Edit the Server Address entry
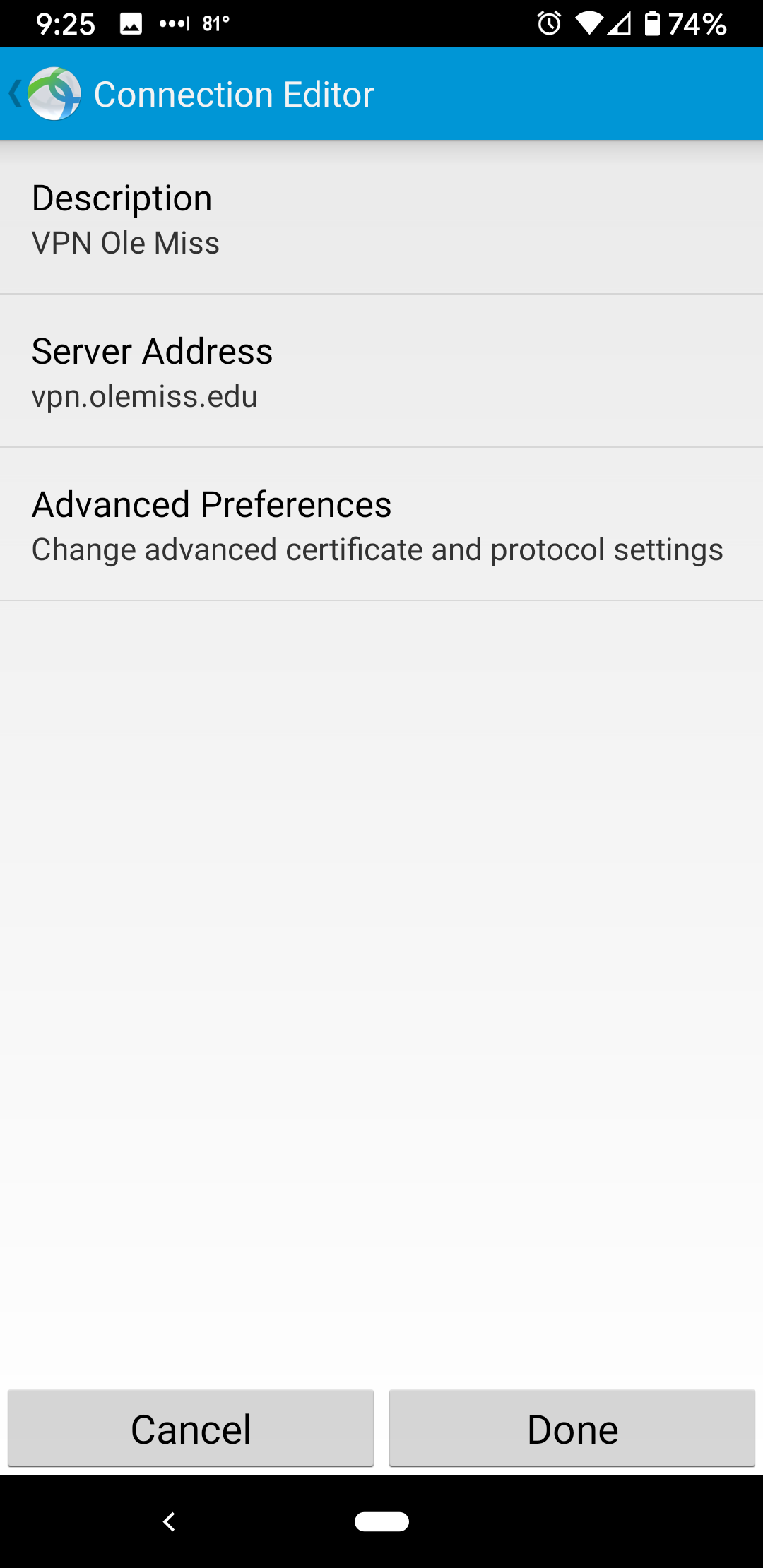Viewport: 763px width, 1568px height. 381,371
